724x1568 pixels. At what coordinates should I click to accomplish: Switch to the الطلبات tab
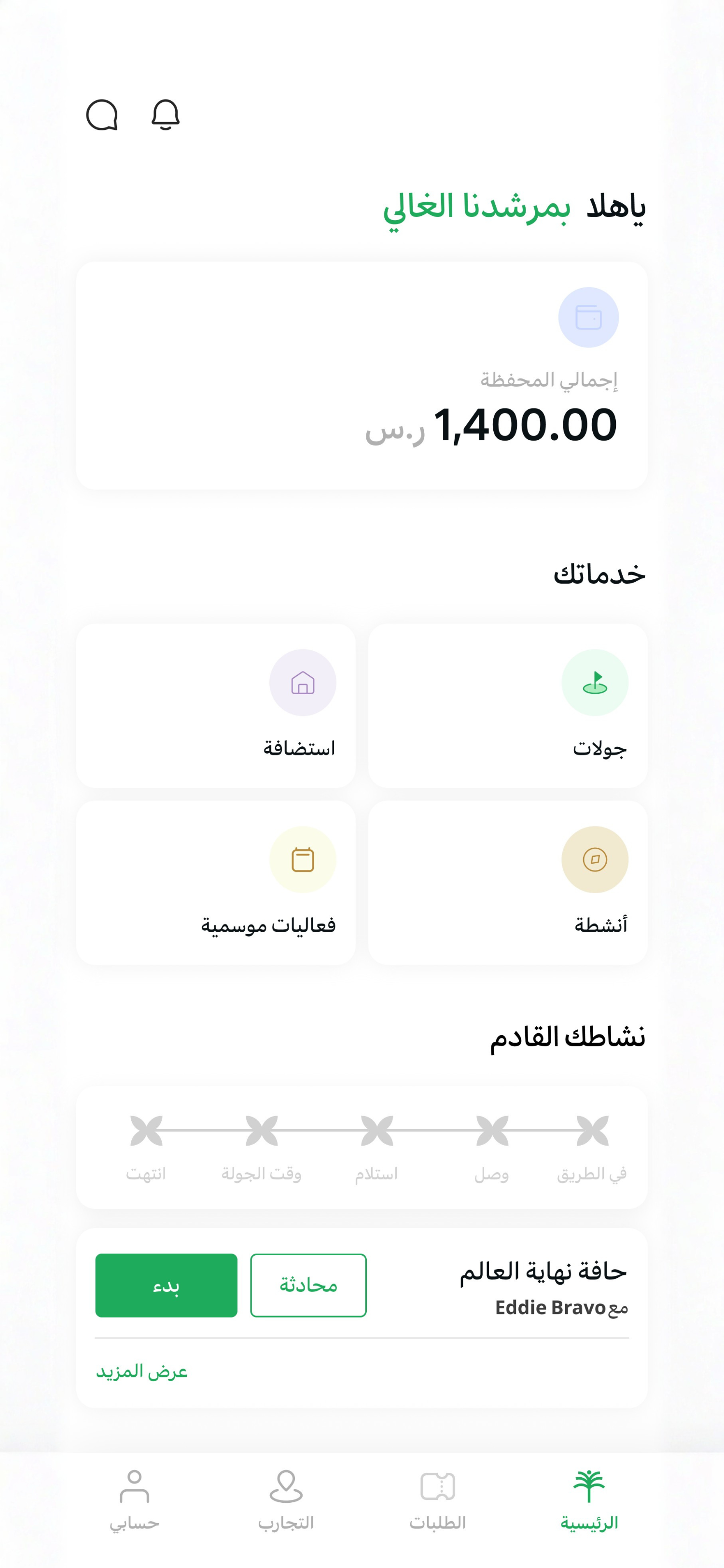coord(437,1500)
